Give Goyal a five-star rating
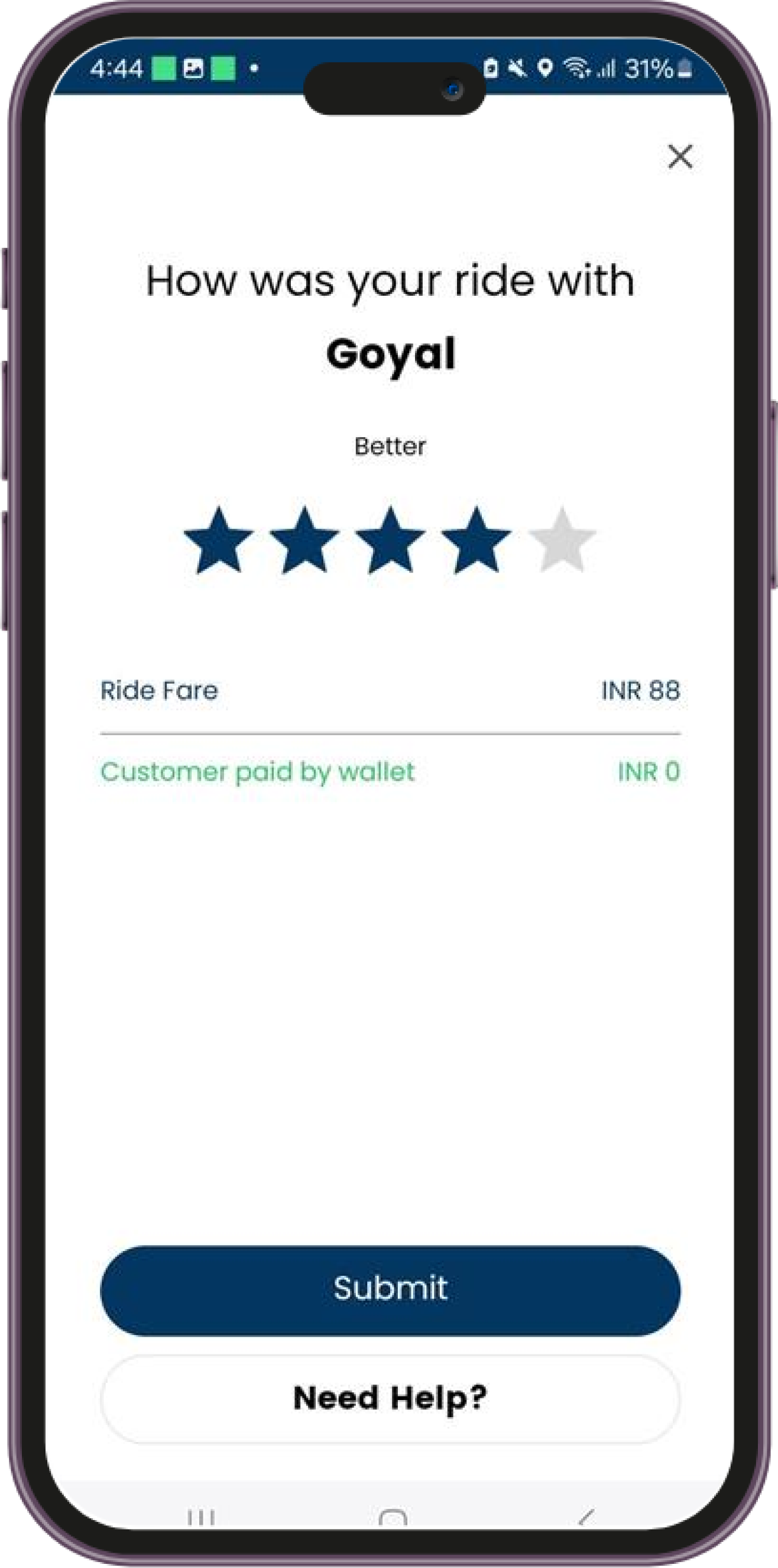 [x=562, y=541]
